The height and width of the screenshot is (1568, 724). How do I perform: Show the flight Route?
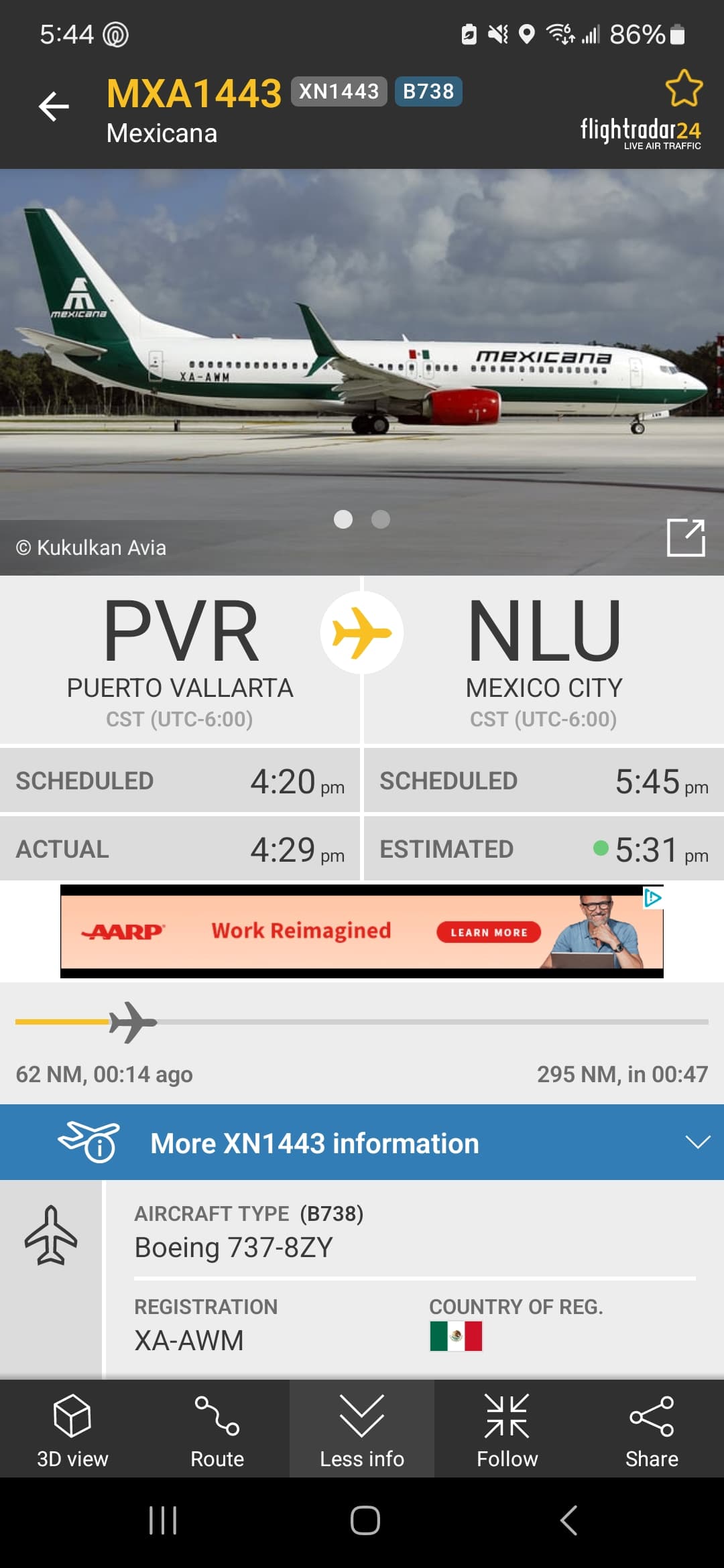tap(217, 1429)
